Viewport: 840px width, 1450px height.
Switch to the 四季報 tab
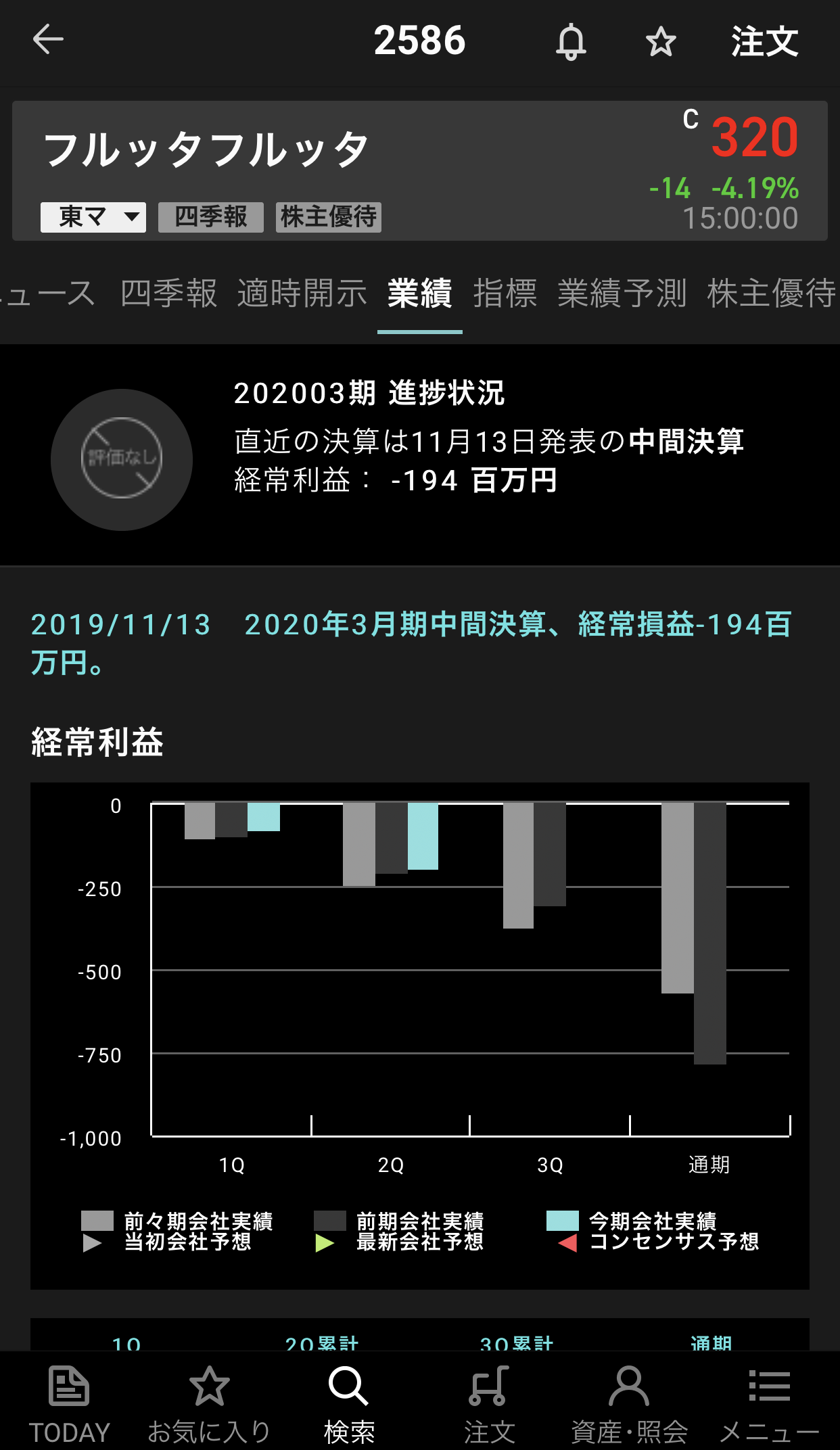coord(168,294)
